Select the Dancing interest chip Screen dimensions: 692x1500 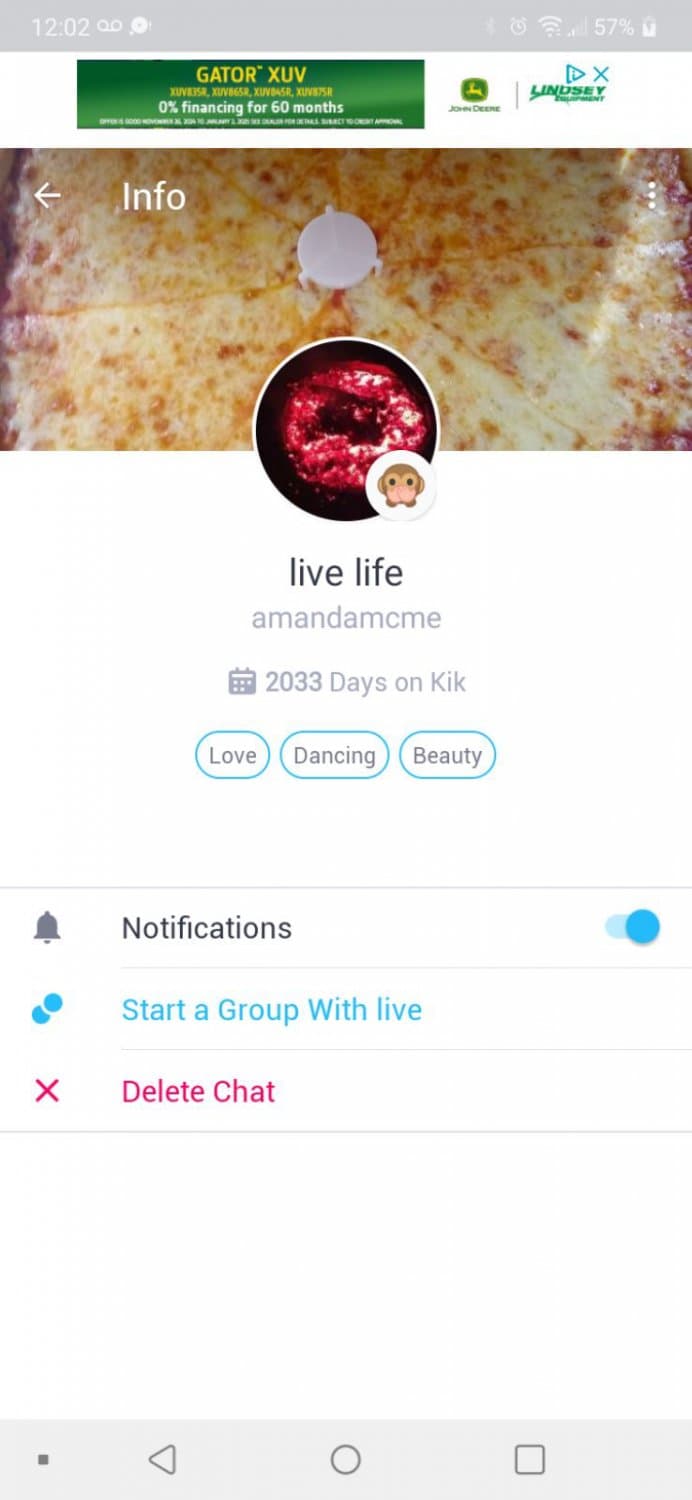pos(334,756)
